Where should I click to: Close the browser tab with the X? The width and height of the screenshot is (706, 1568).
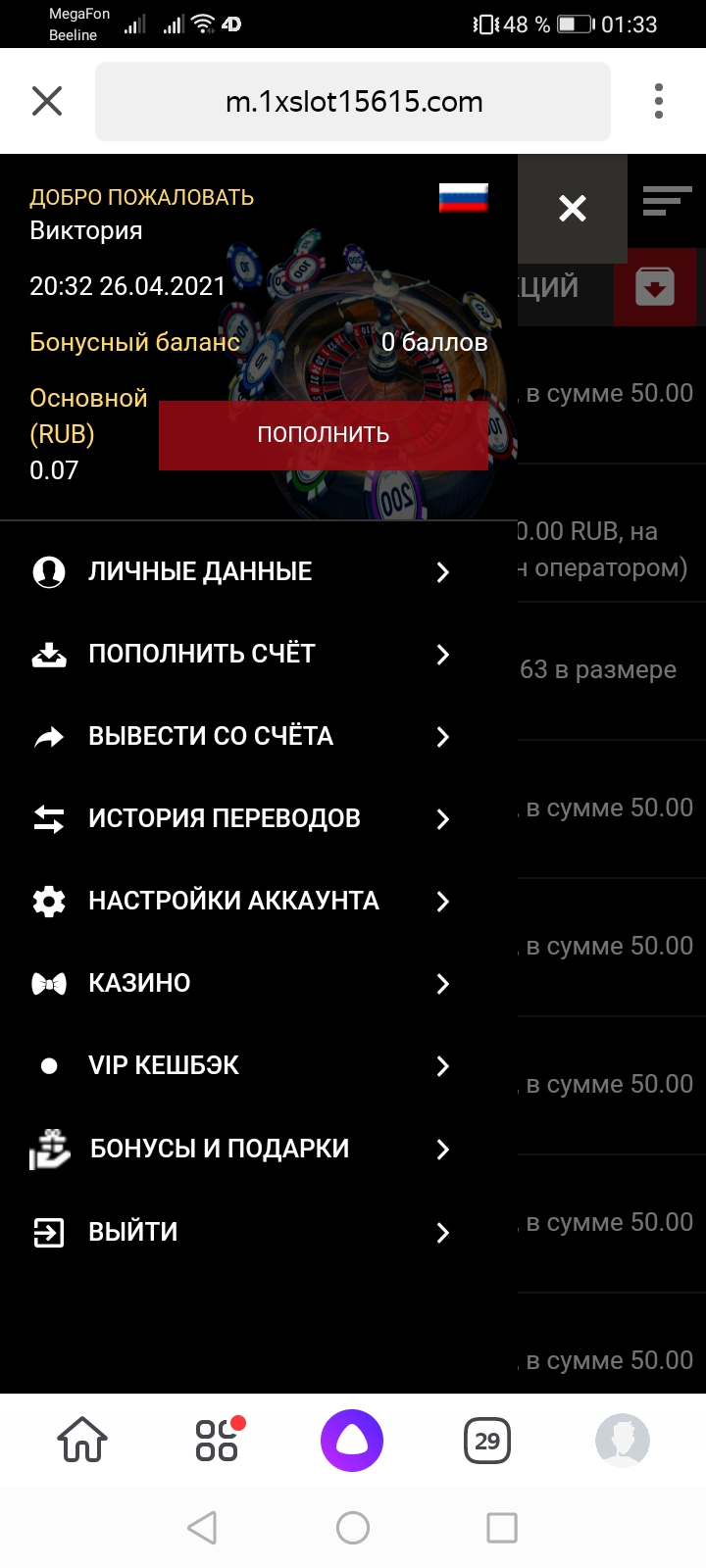tap(47, 101)
